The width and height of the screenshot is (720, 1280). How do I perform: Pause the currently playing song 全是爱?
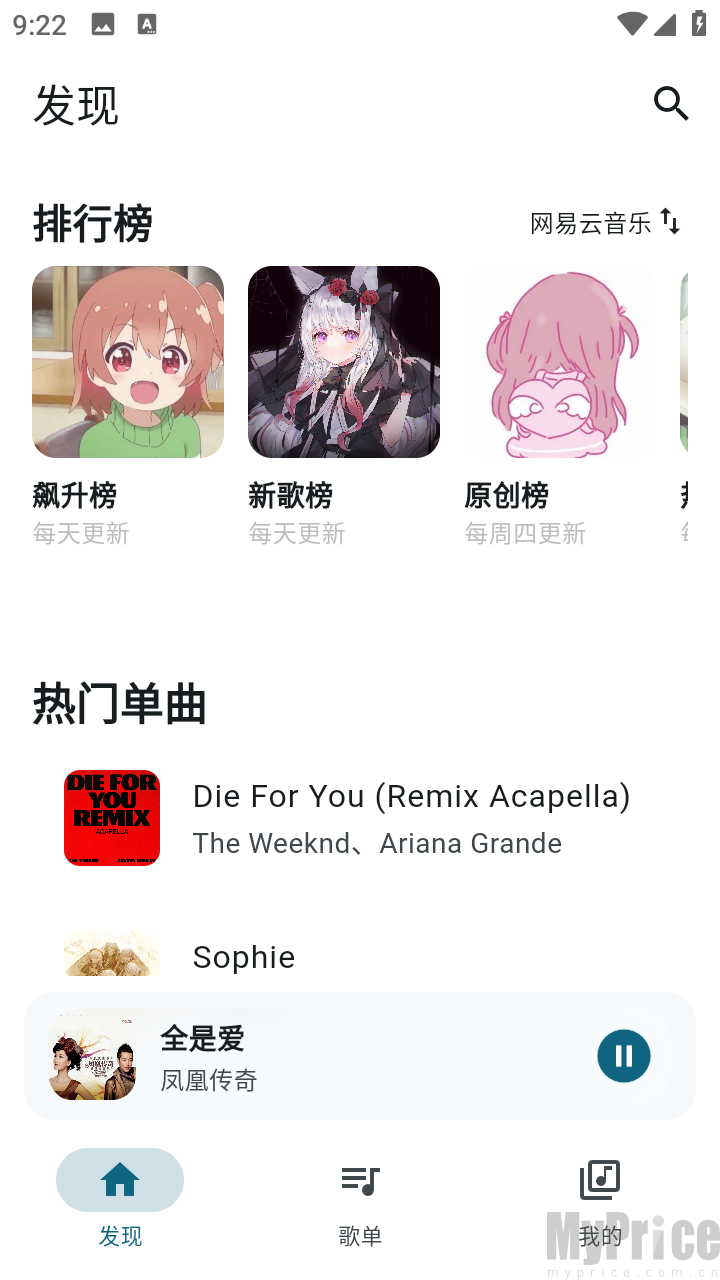[623, 1055]
